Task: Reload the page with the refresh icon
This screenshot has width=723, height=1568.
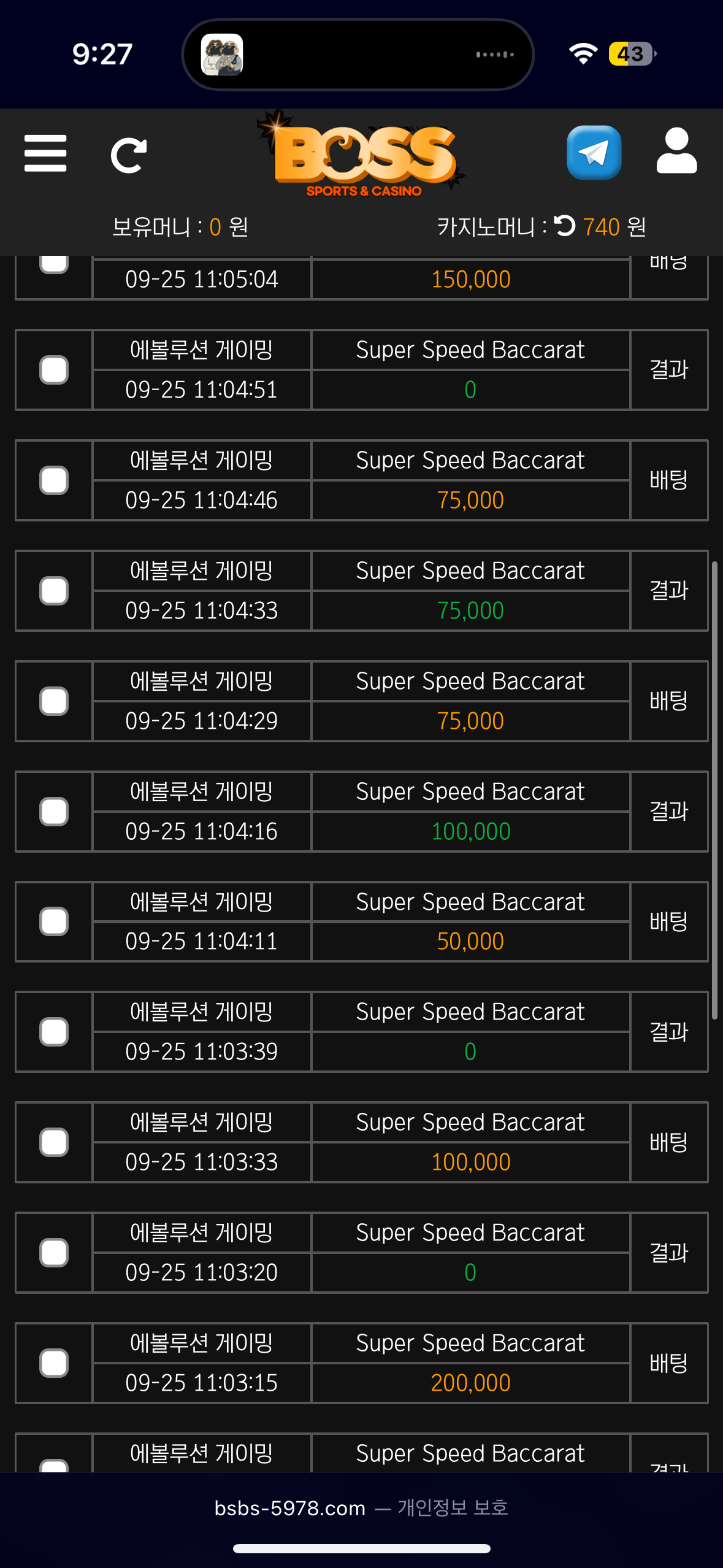Action: click(128, 155)
